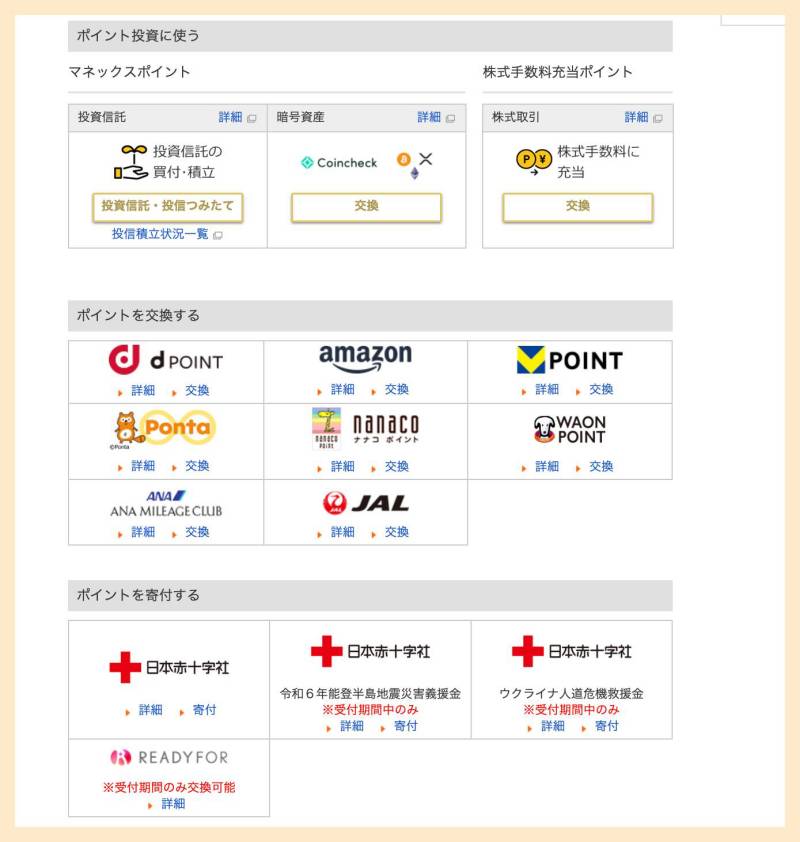Open 詳細 link for 暗号資産
Image resolution: width=800 pixels, height=842 pixels.
[429, 117]
